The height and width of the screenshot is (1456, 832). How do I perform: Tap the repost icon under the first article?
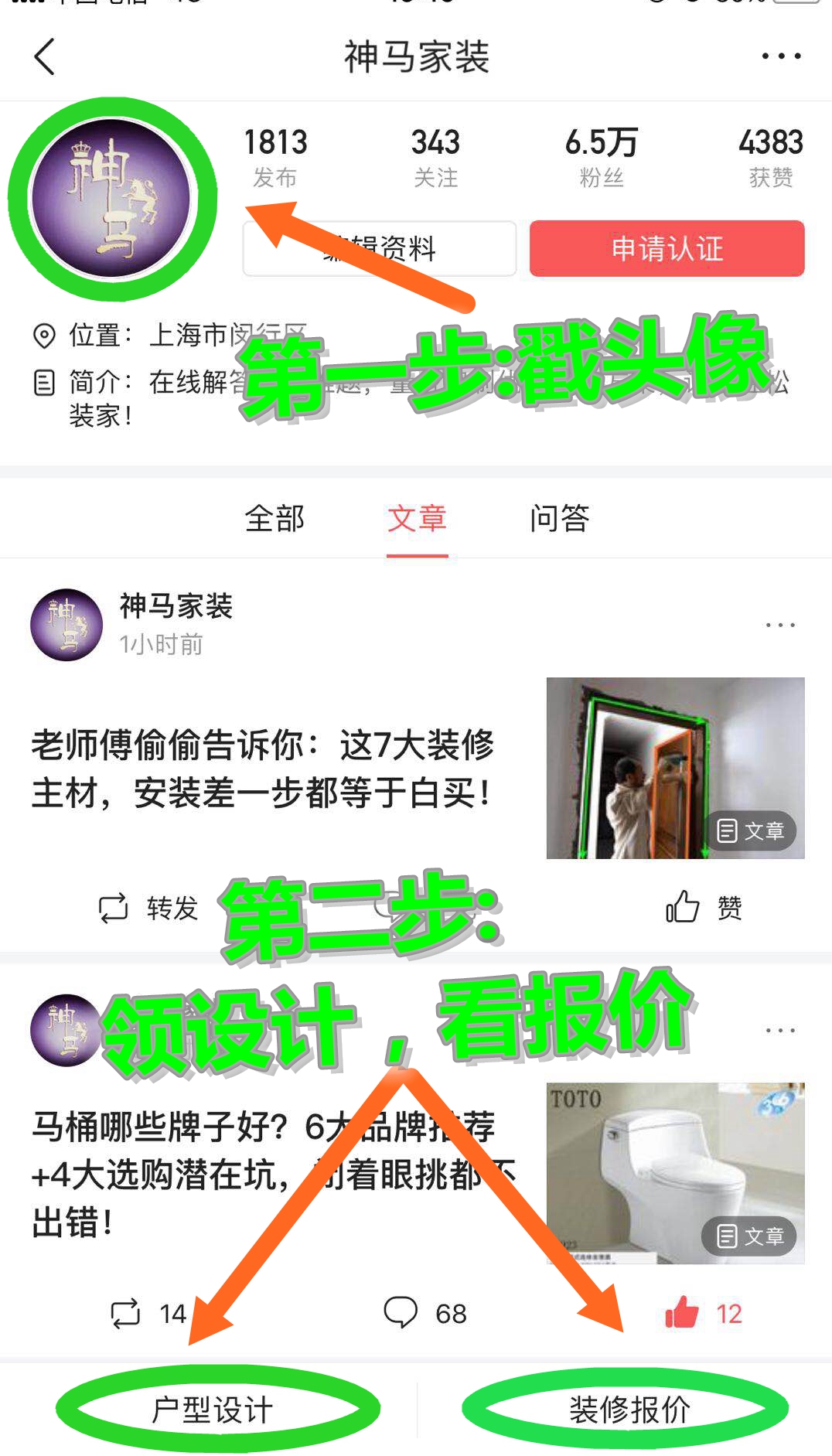(114, 907)
